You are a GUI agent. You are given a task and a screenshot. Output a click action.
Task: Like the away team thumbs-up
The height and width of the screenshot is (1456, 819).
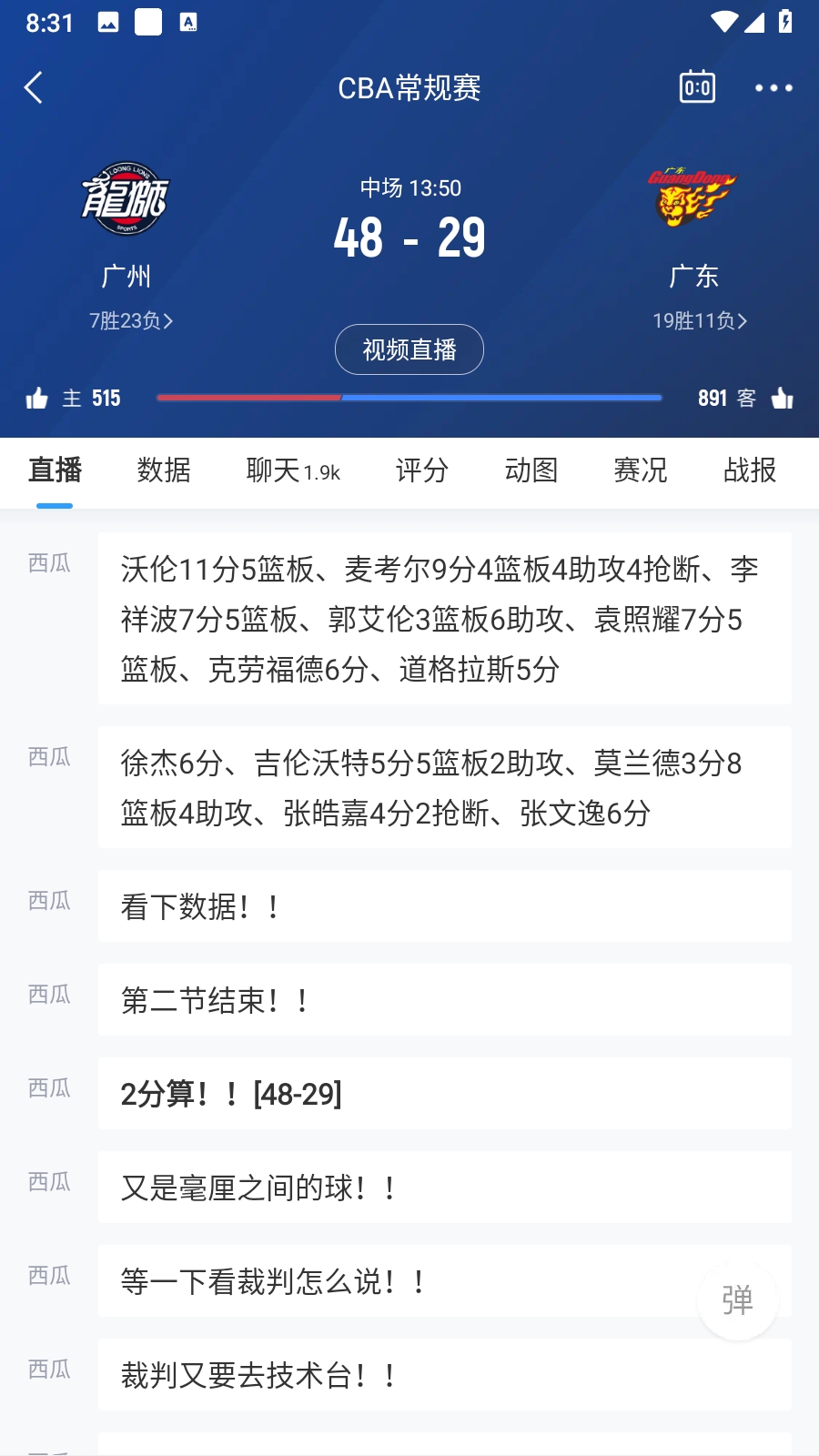click(783, 399)
